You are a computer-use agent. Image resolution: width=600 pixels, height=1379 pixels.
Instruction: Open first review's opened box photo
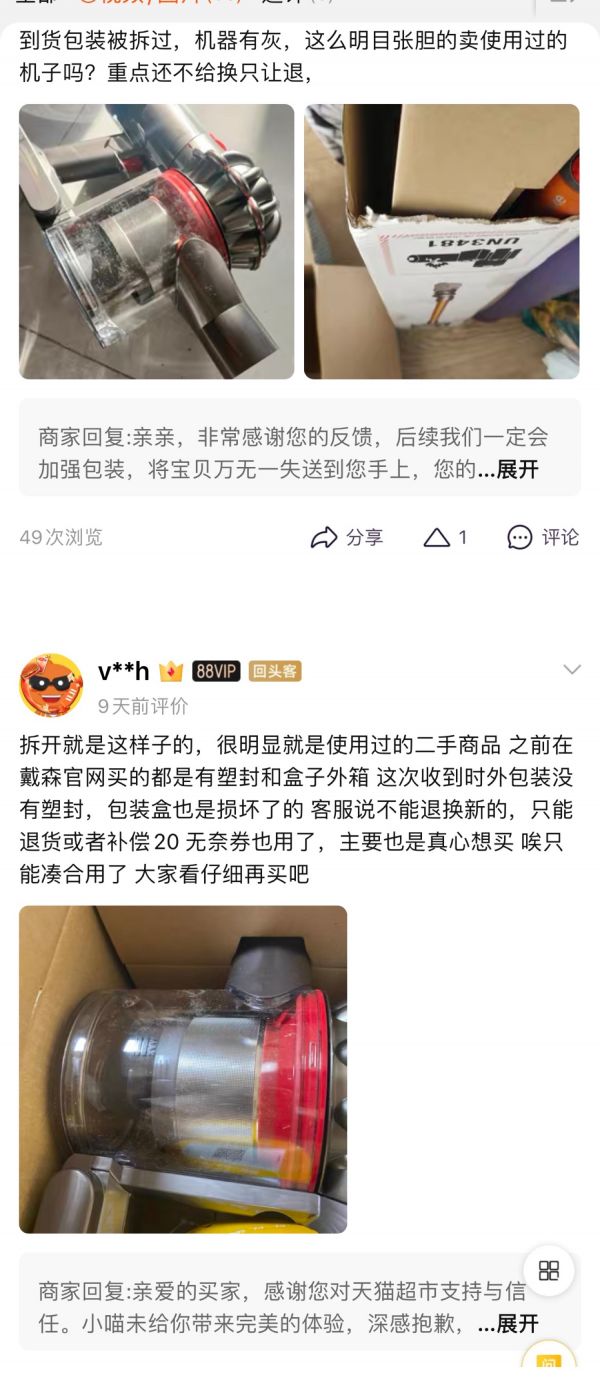click(x=441, y=241)
